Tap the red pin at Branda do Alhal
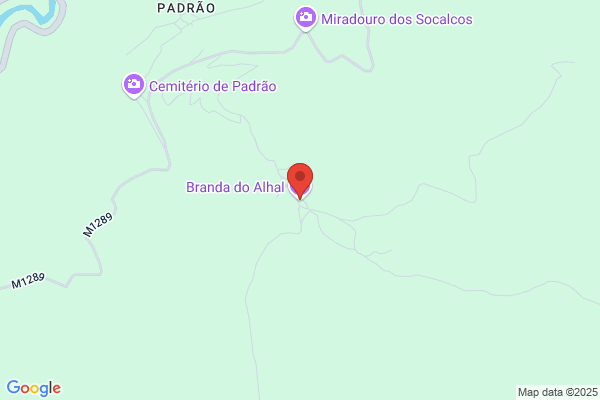600x400 pixels. [x=300, y=181]
